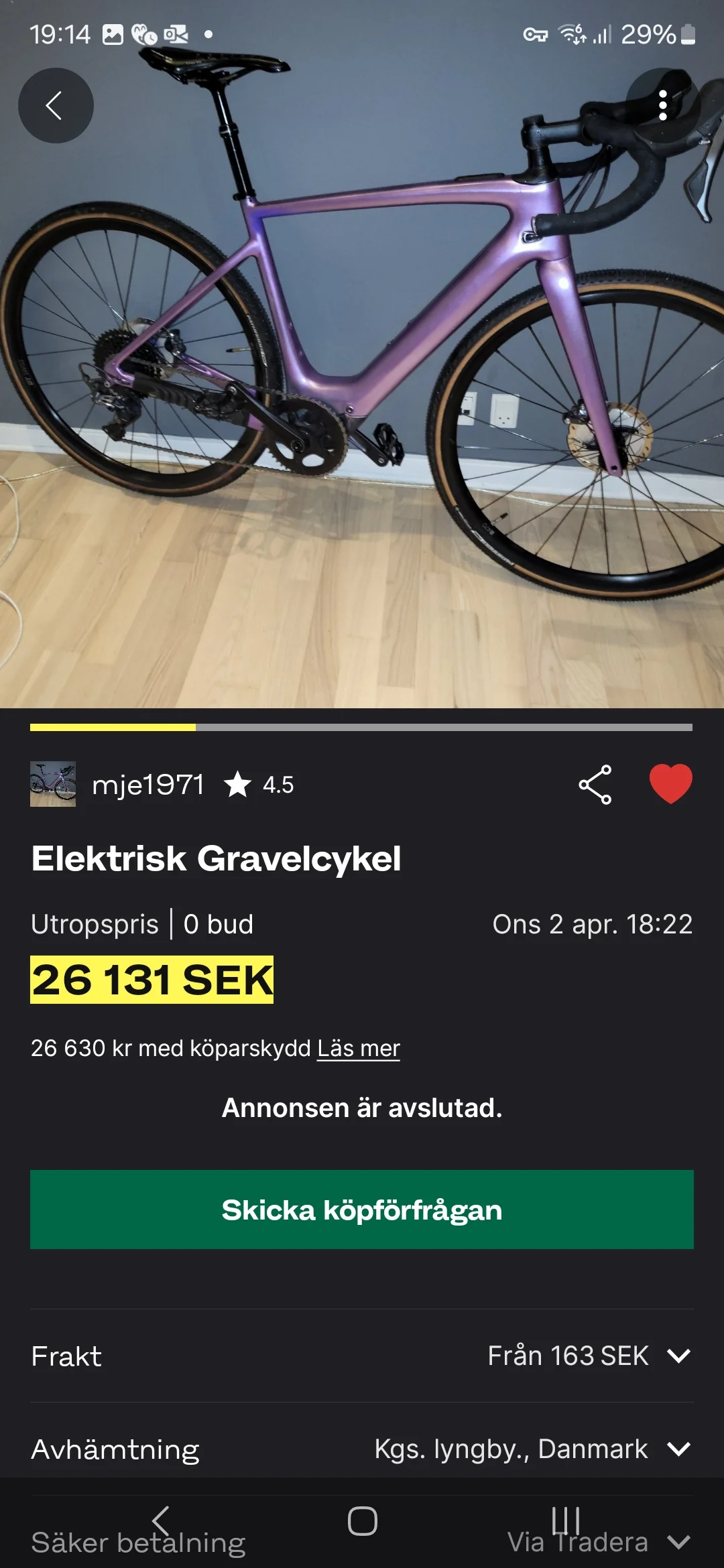Share this Elektrisk Gravelcykel listing
This screenshot has width=724, height=1568.
pyautogui.click(x=595, y=784)
